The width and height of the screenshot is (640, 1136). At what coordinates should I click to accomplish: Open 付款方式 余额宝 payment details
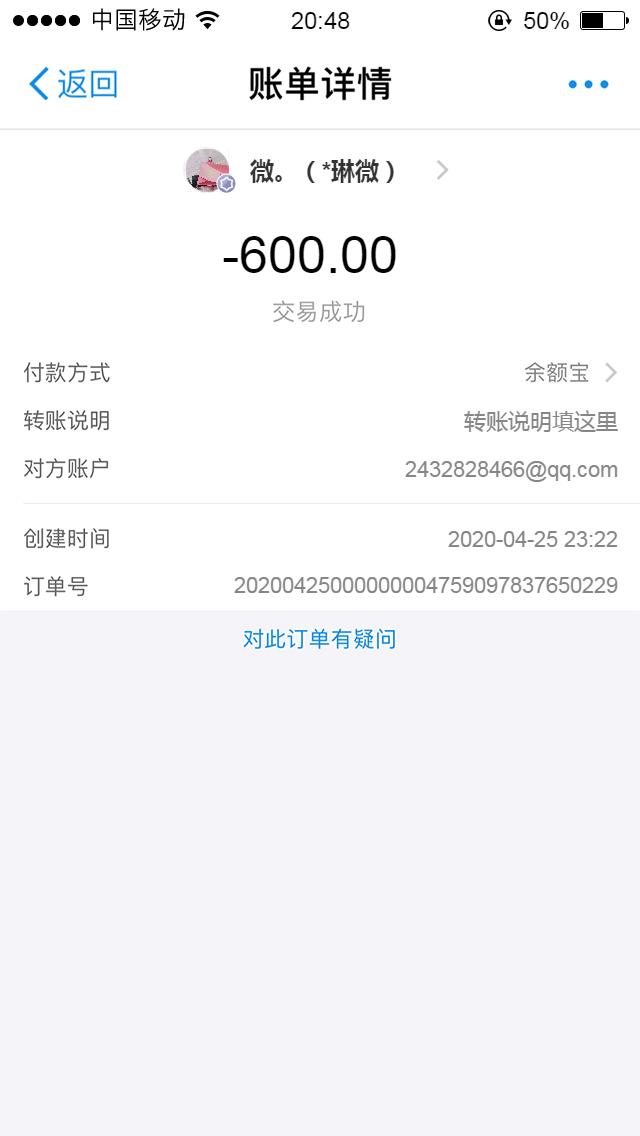pos(570,373)
